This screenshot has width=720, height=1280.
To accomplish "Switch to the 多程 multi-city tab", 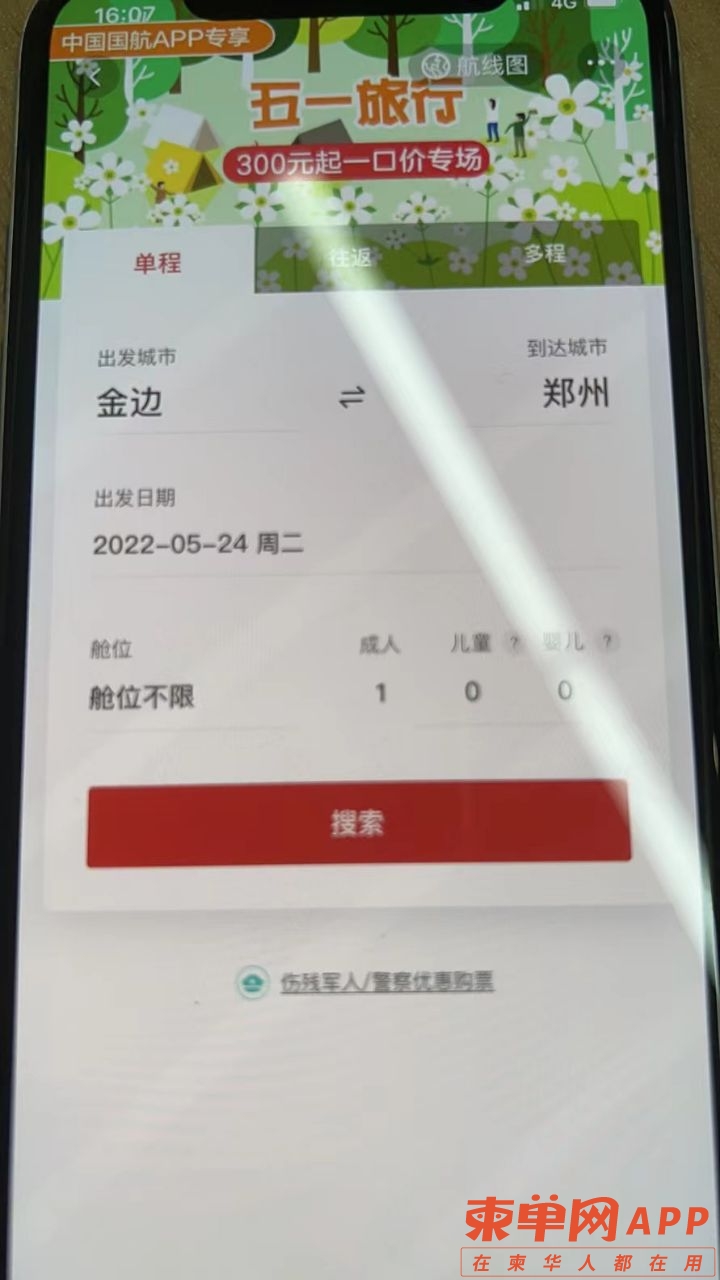I will 545,254.
